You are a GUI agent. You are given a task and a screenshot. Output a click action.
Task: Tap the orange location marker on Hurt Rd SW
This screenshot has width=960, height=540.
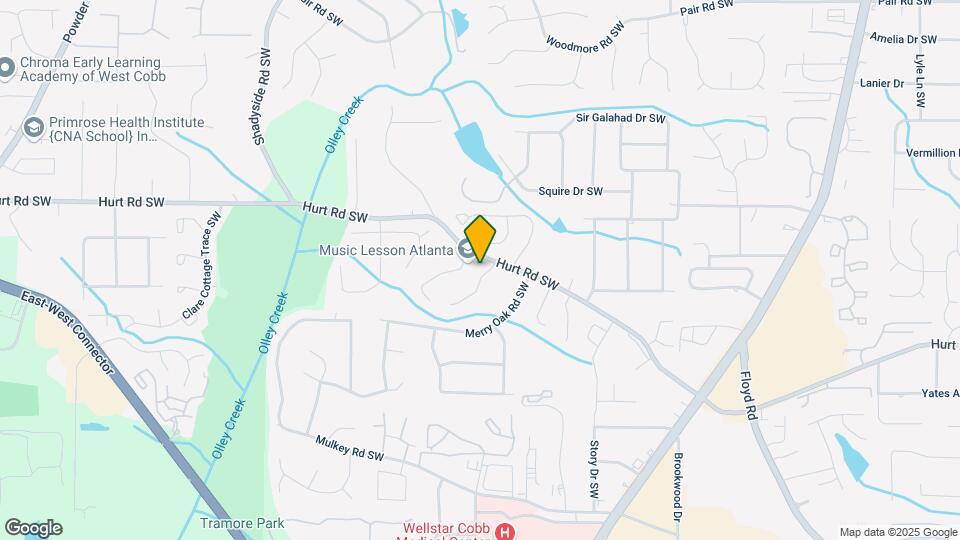pyautogui.click(x=480, y=238)
